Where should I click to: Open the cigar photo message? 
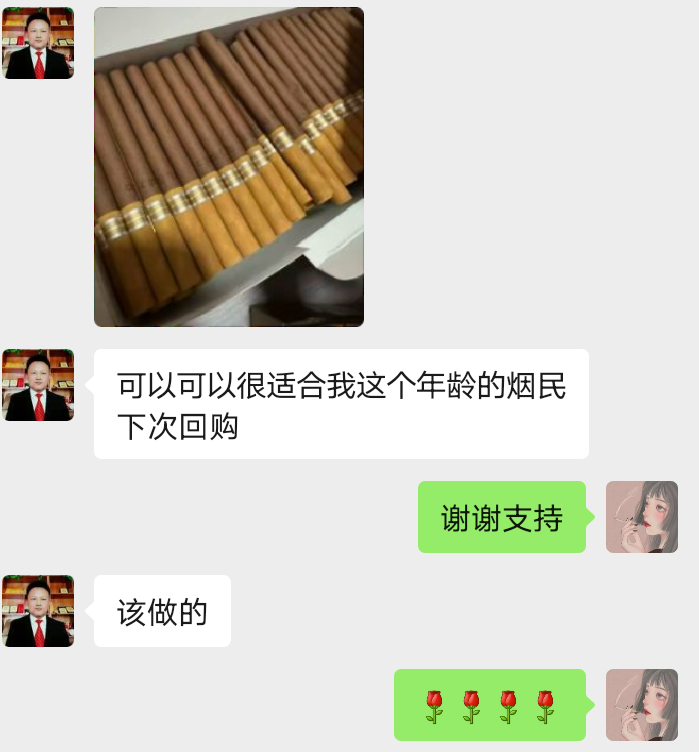point(229,167)
